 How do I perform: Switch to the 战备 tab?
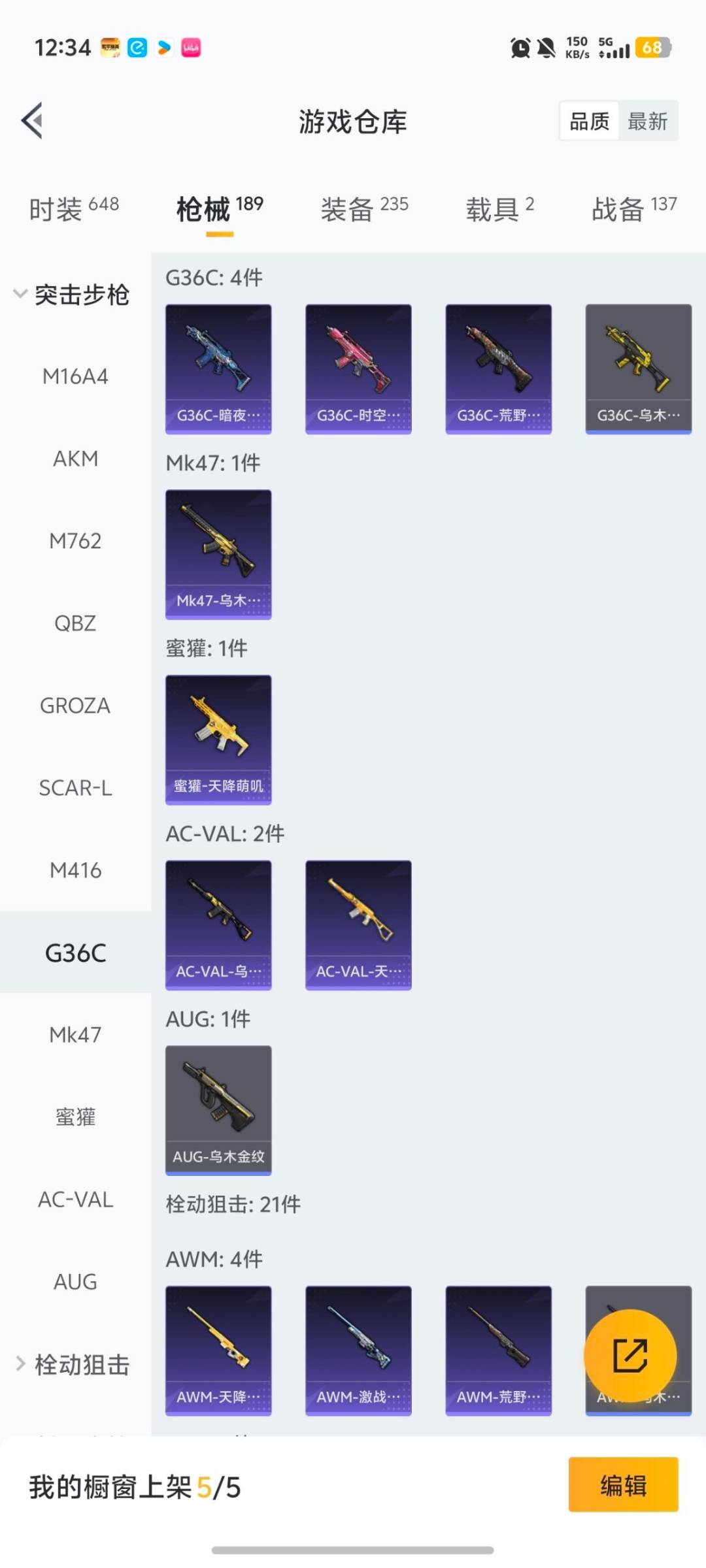click(x=633, y=209)
